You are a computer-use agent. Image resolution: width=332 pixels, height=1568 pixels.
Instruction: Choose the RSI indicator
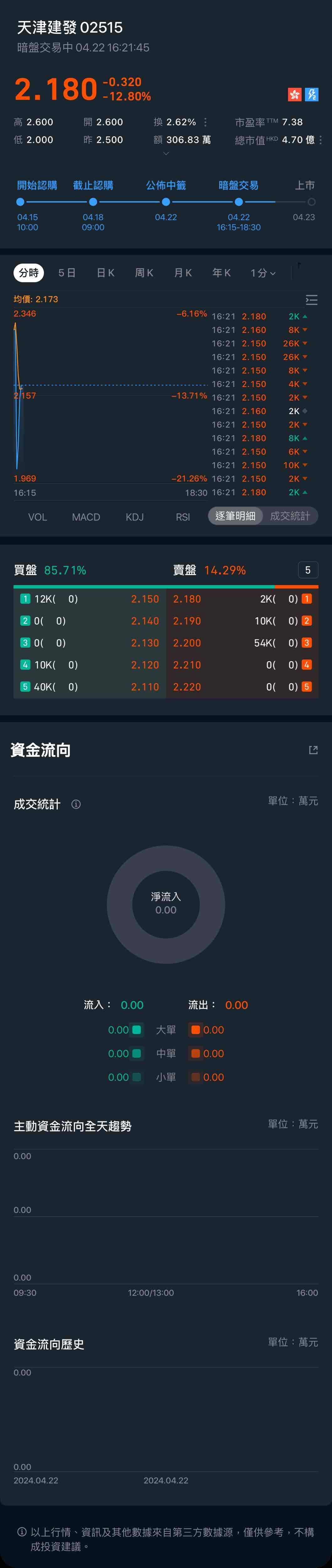click(x=182, y=517)
